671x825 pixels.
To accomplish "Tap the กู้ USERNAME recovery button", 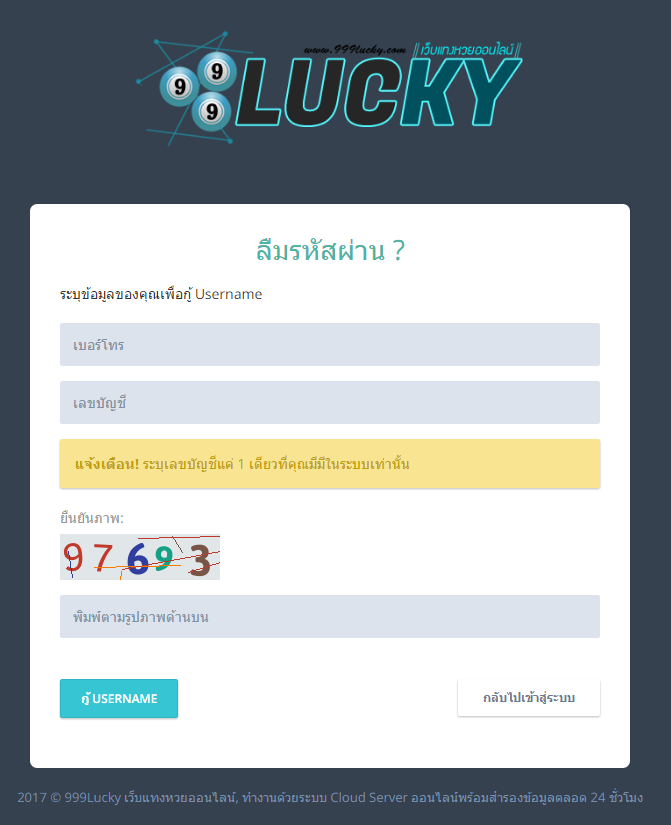I will (x=119, y=699).
